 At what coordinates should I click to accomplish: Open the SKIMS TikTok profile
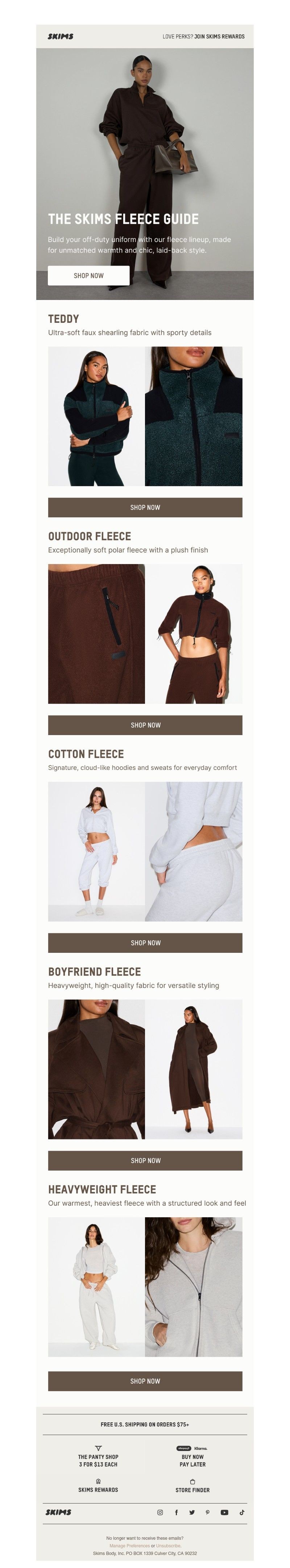(x=242, y=1513)
